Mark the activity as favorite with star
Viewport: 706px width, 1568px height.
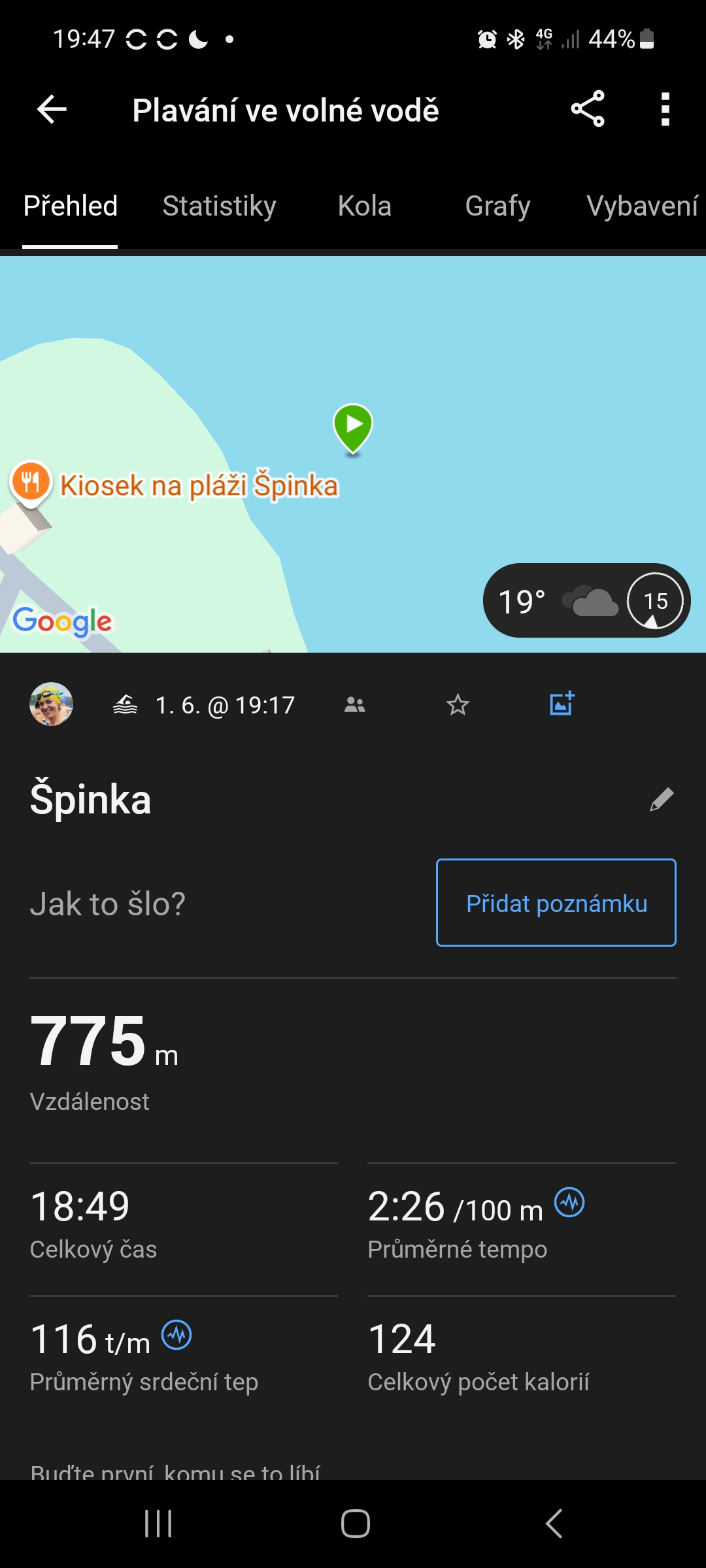click(458, 705)
